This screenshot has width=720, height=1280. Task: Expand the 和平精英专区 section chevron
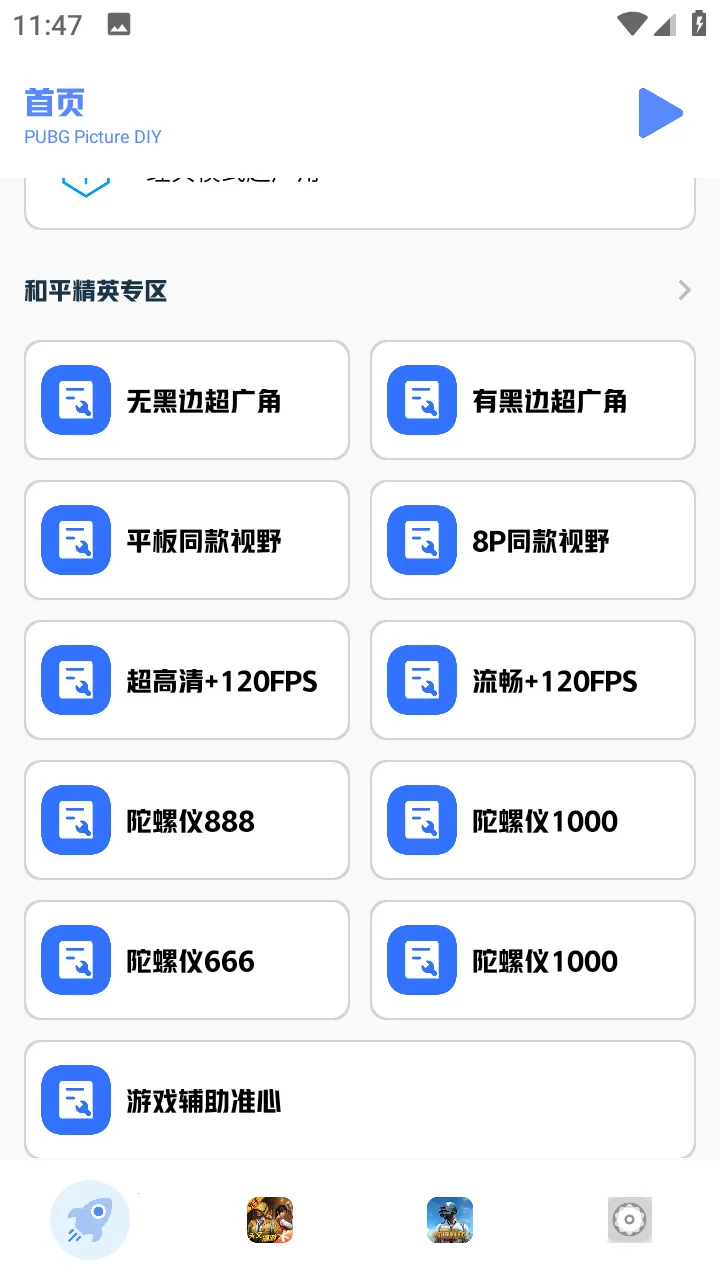tap(684, 290)
